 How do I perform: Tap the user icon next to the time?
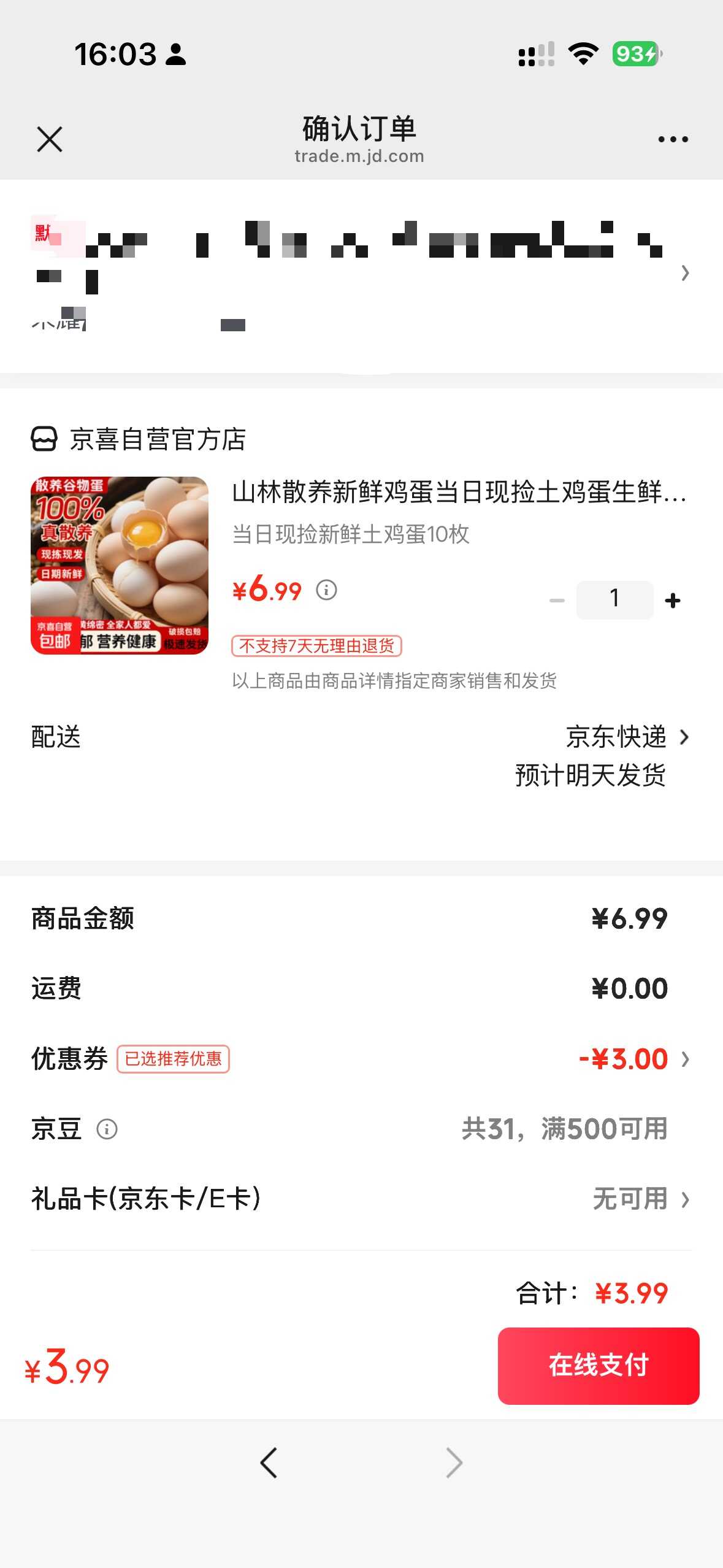point(177,55)
